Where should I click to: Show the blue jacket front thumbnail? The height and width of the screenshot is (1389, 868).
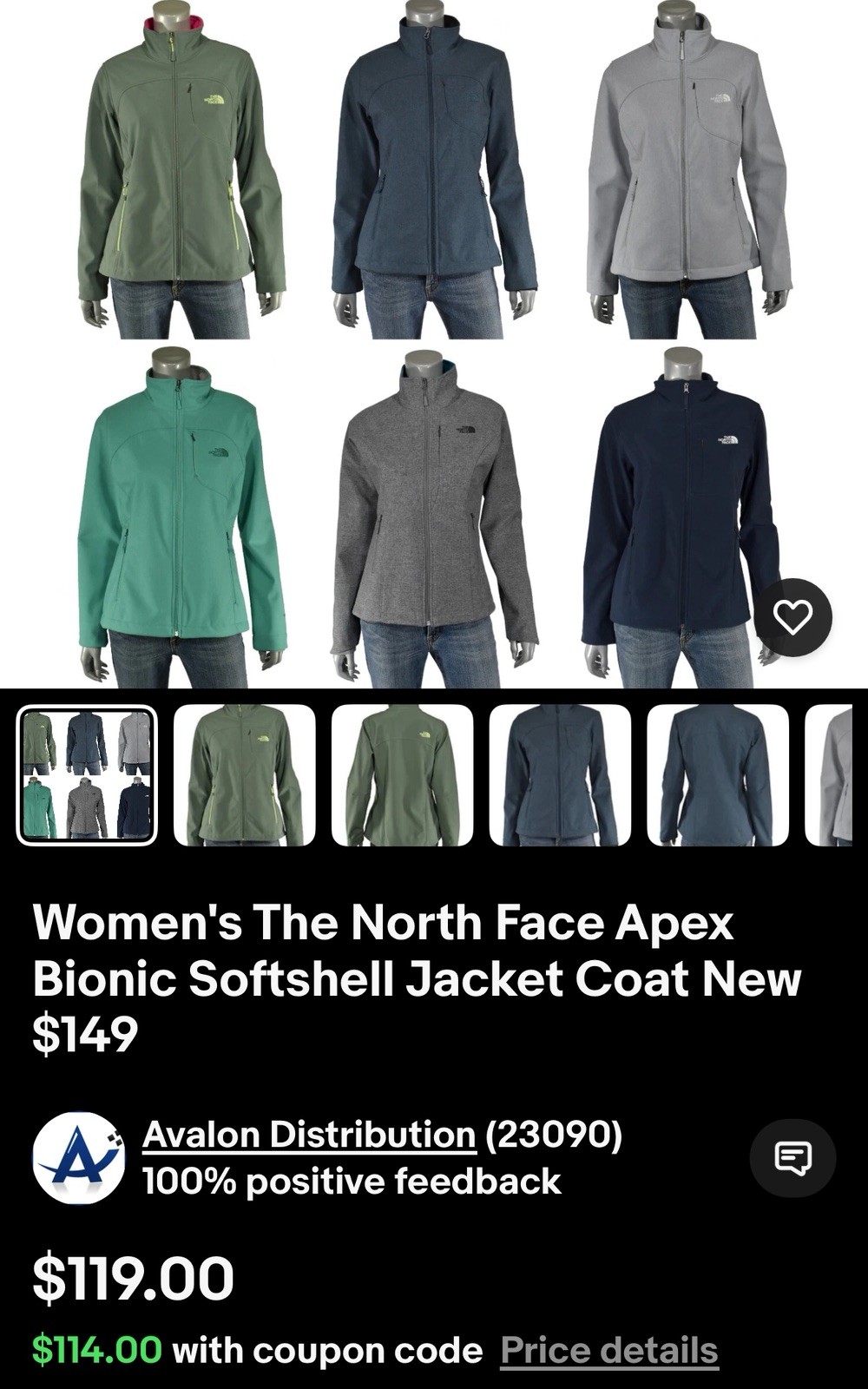(560, 775)
